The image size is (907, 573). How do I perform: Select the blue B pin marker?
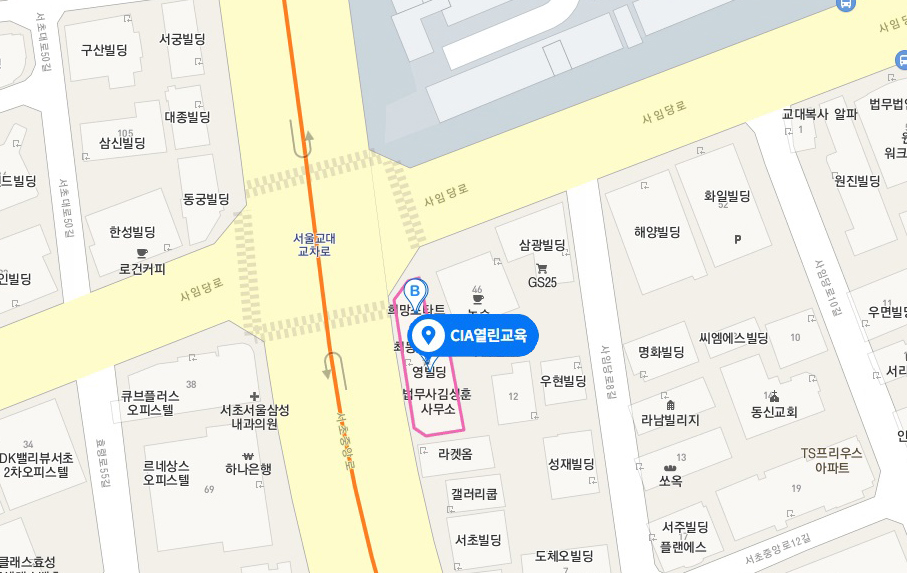pos(414,292)
